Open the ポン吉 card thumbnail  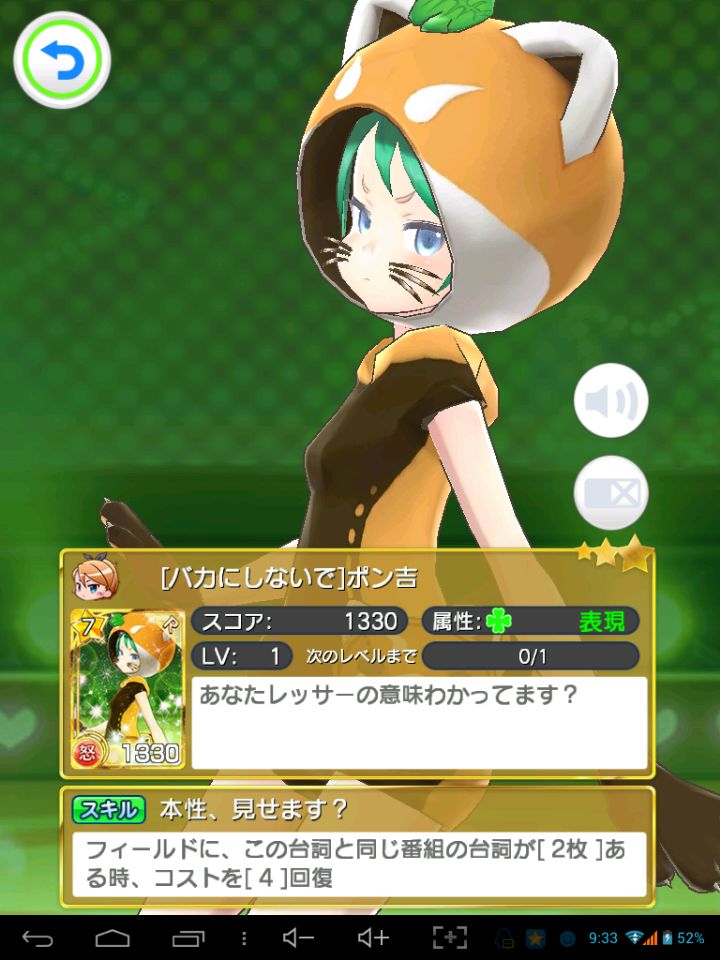127,689
